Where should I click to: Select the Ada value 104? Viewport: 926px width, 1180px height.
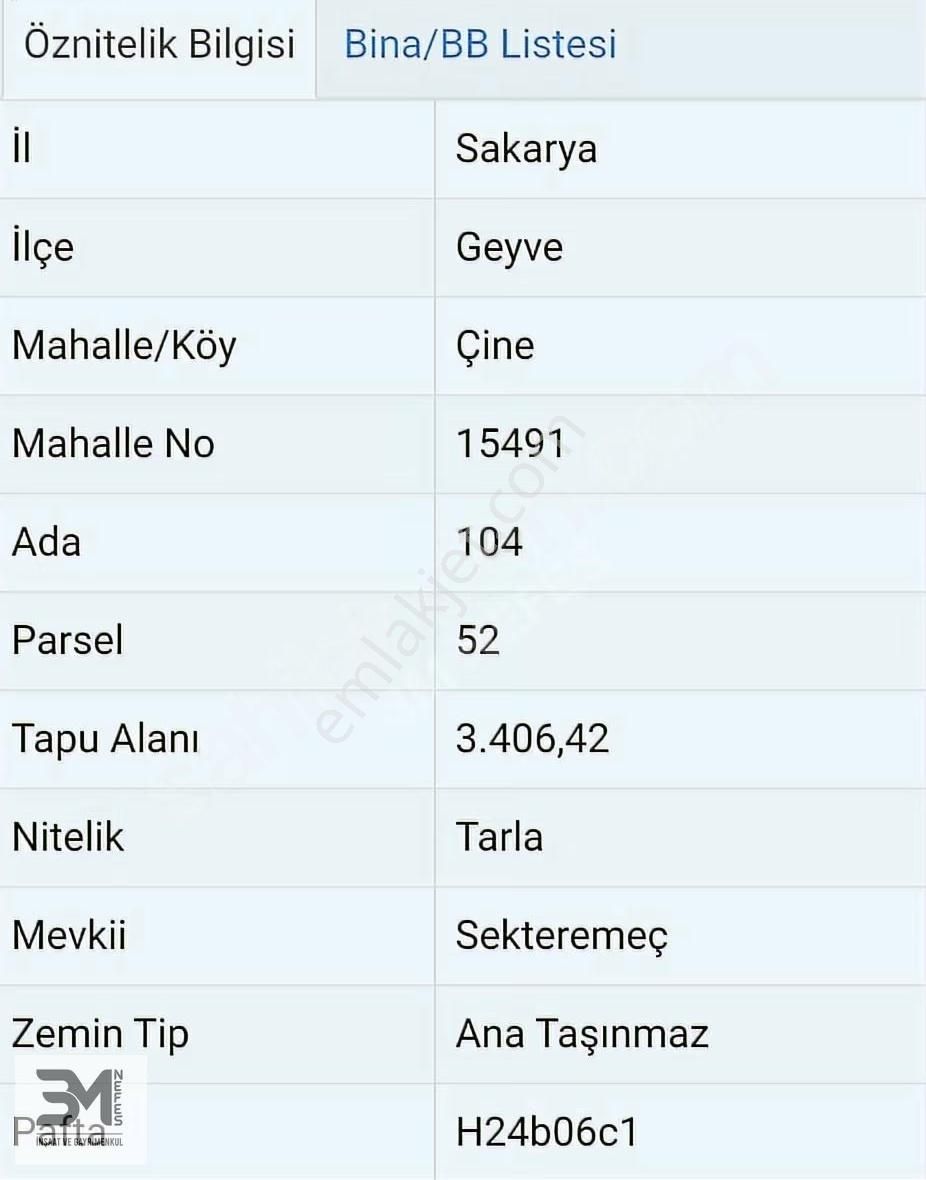pyautogui.click(x=488, y=542)
